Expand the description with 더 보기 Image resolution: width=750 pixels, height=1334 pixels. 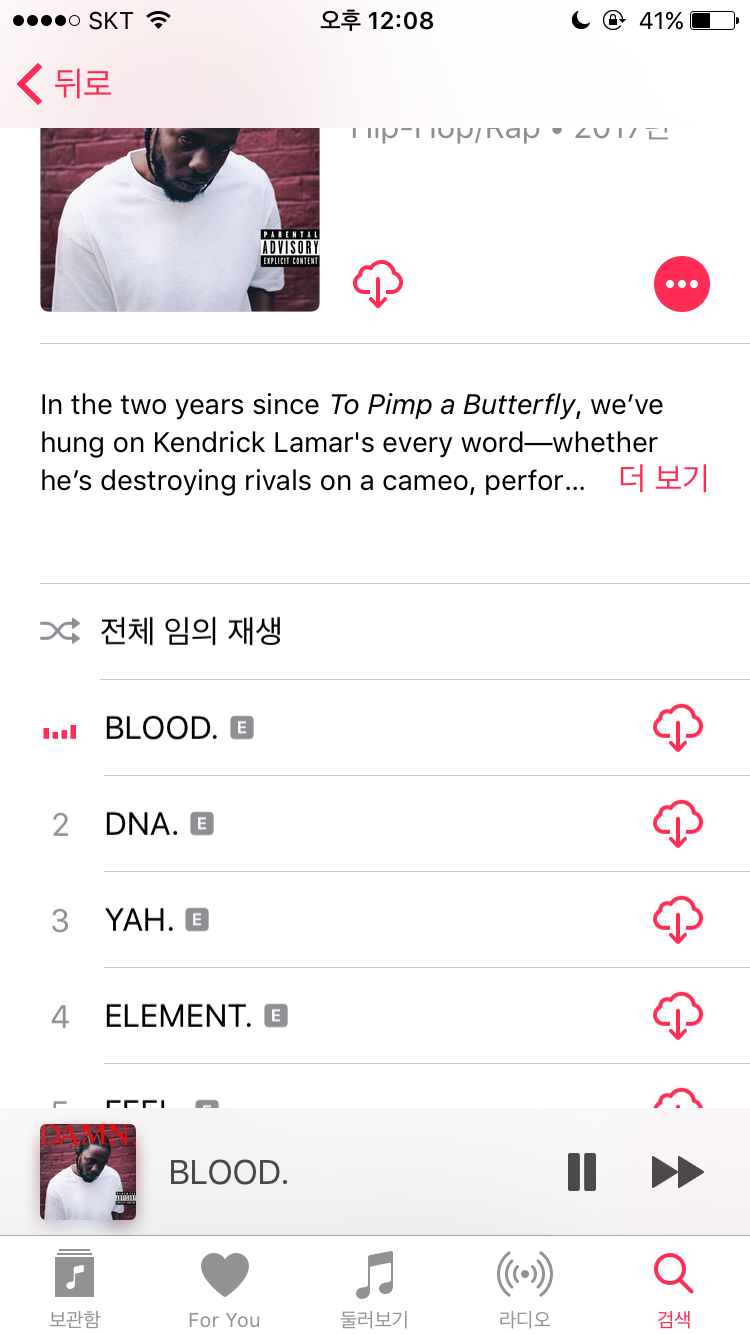coord(663,479)
